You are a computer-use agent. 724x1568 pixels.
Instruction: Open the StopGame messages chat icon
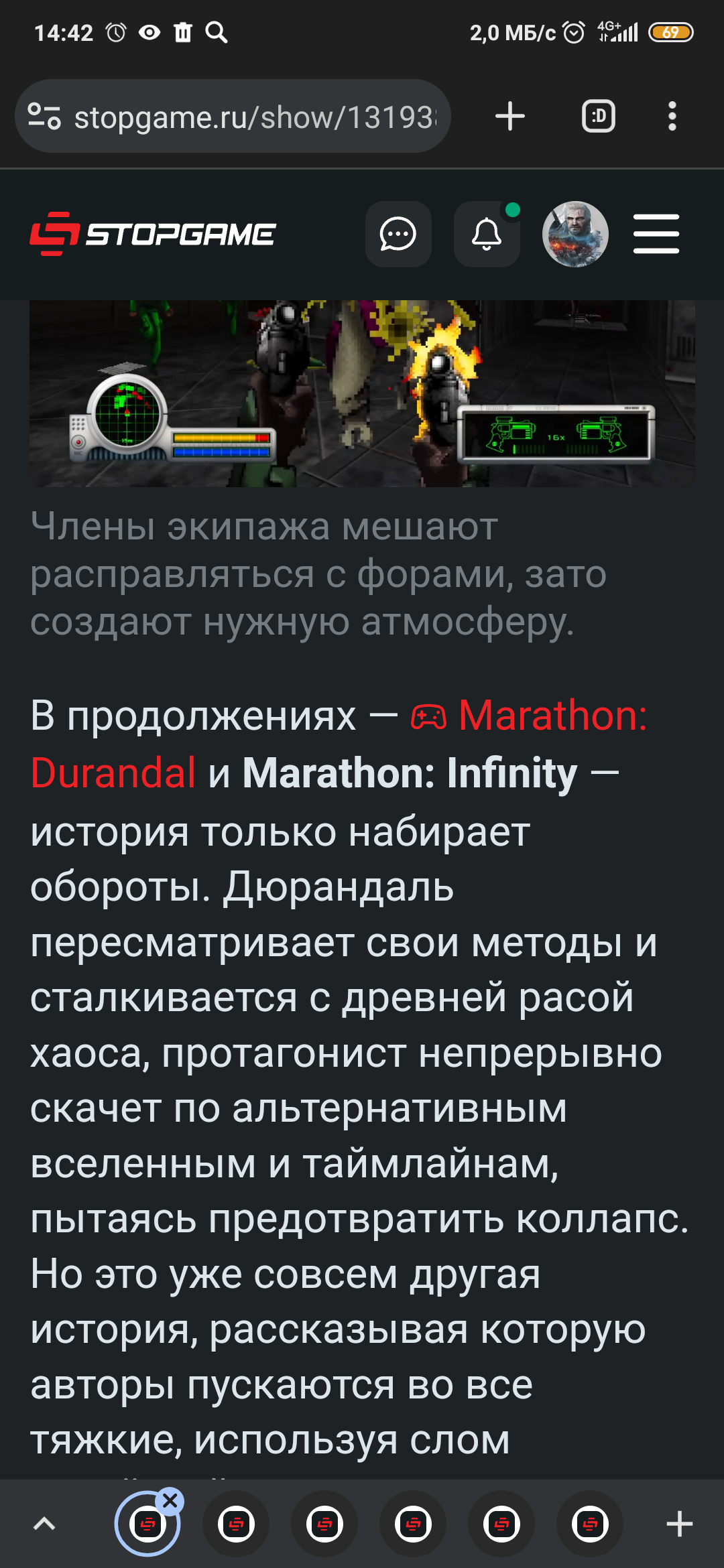[x=398, y=235]
